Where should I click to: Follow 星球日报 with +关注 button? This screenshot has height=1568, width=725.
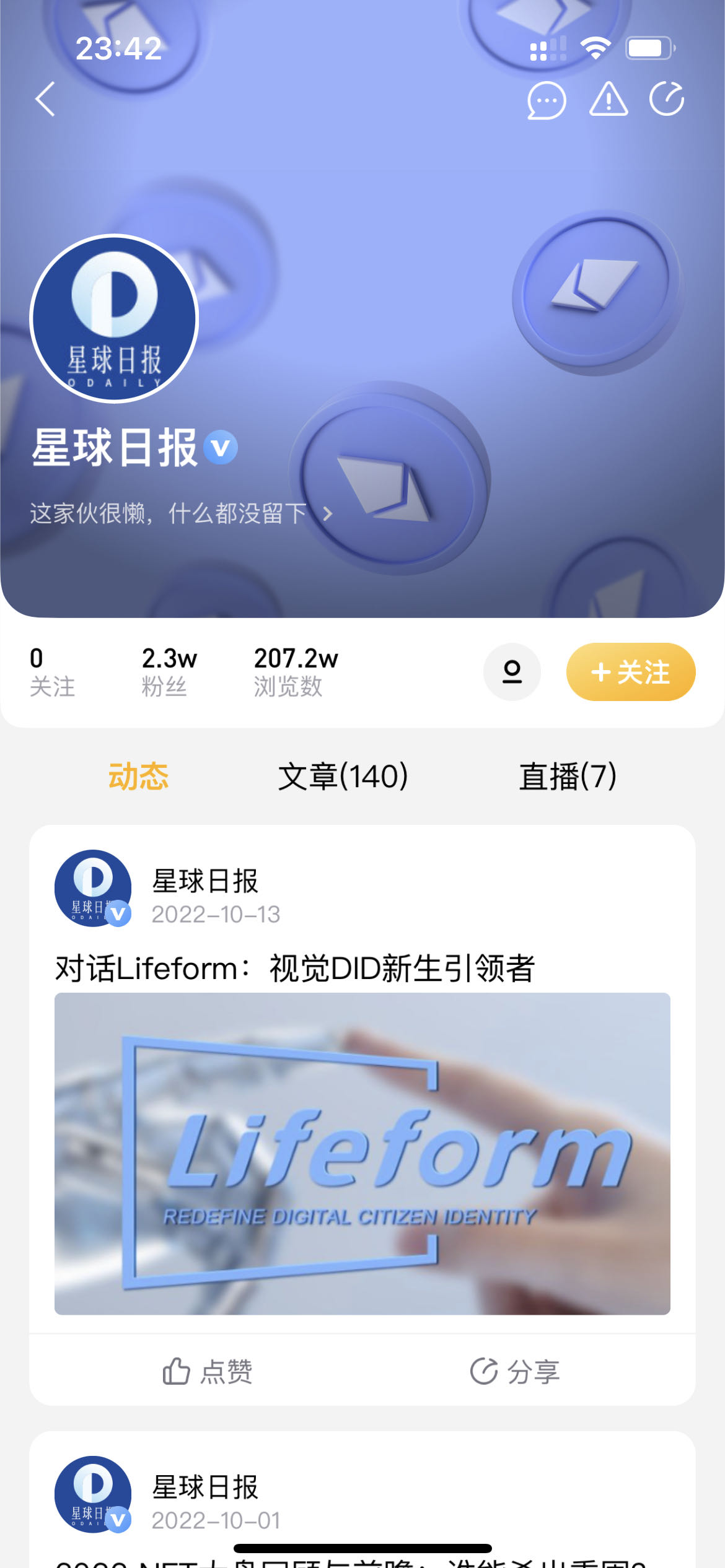630,672
